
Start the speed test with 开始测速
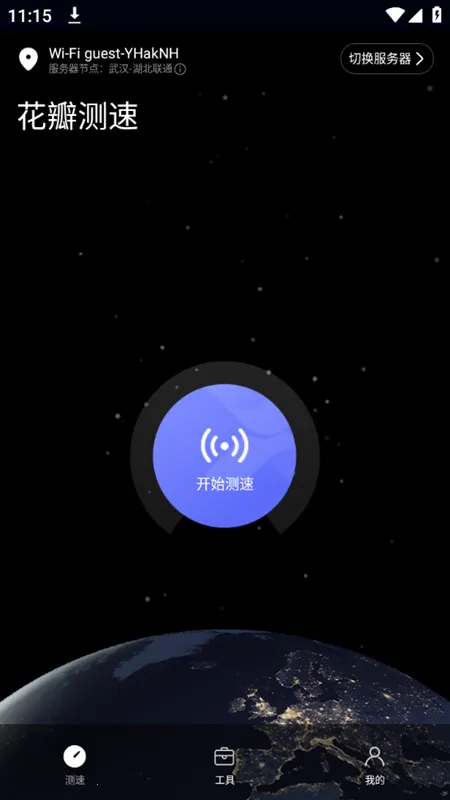click(224, 456)
